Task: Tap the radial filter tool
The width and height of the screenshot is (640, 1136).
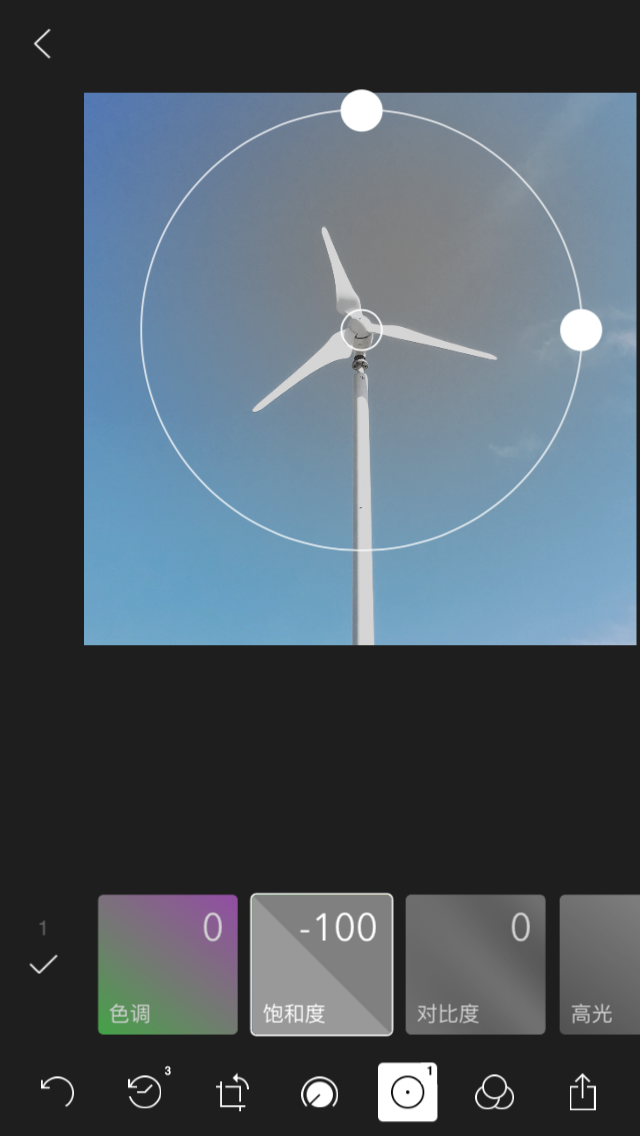Action: point(407,1092)
